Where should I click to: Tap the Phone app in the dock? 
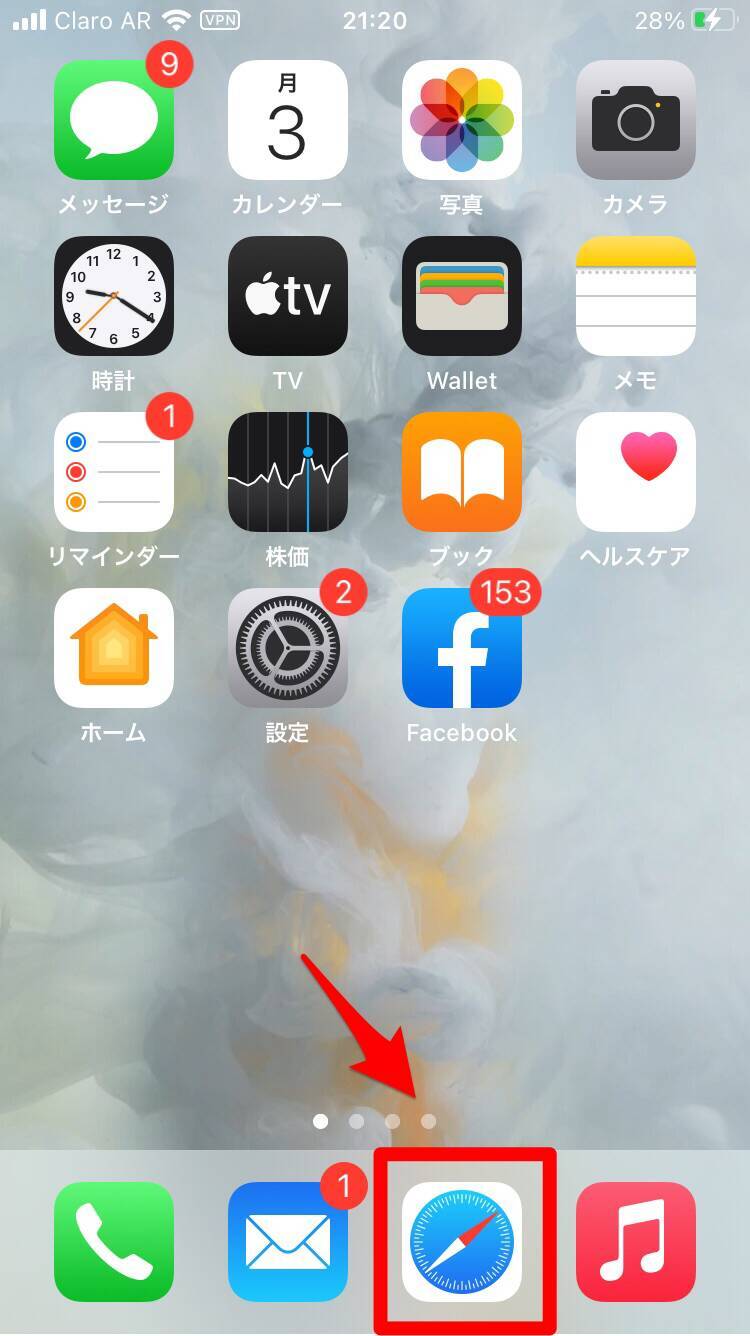(x=113, y=1242)
